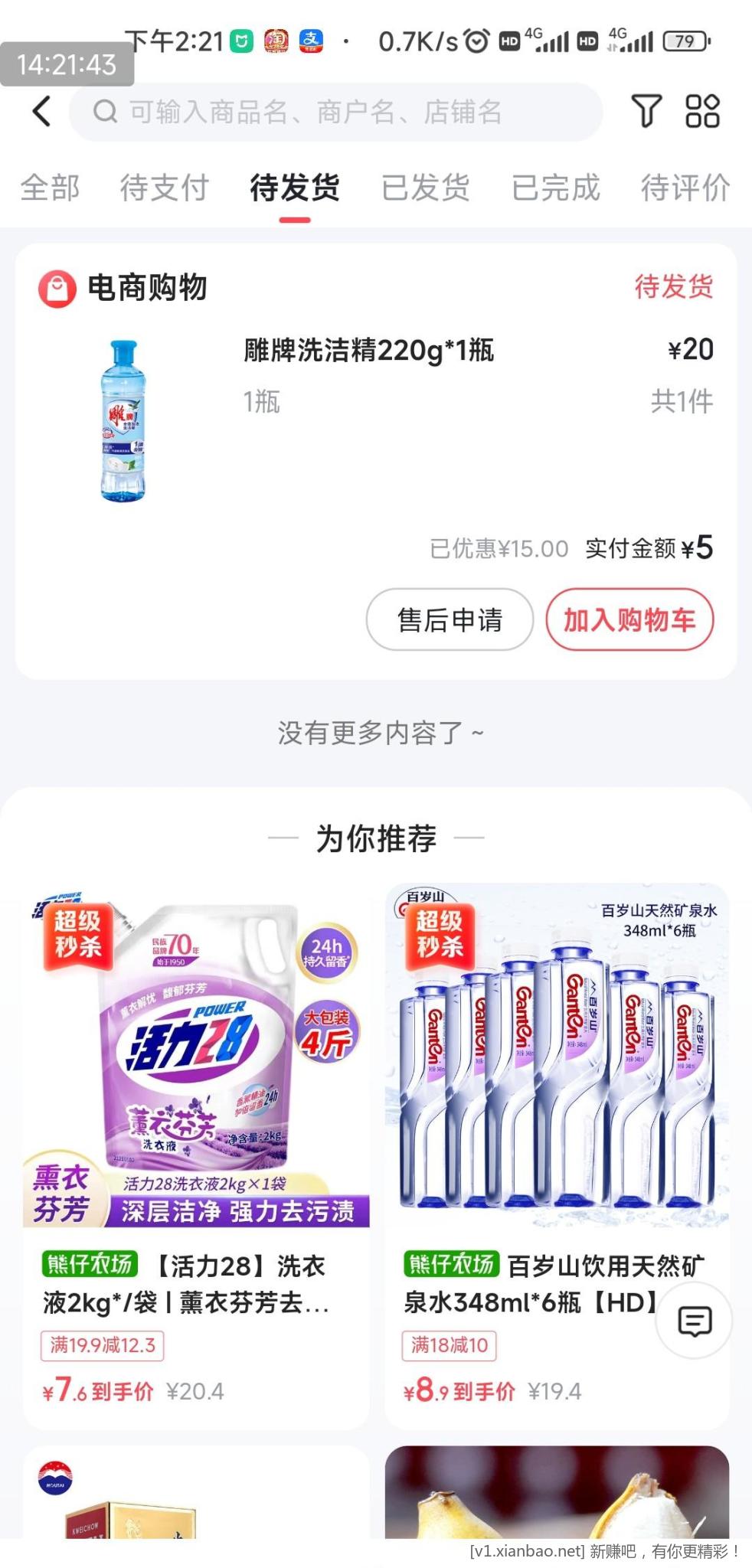The height and width of the screenshot is (1568, 752).
Task: Switch to the 待支付 tab
Action: (164, 188)
